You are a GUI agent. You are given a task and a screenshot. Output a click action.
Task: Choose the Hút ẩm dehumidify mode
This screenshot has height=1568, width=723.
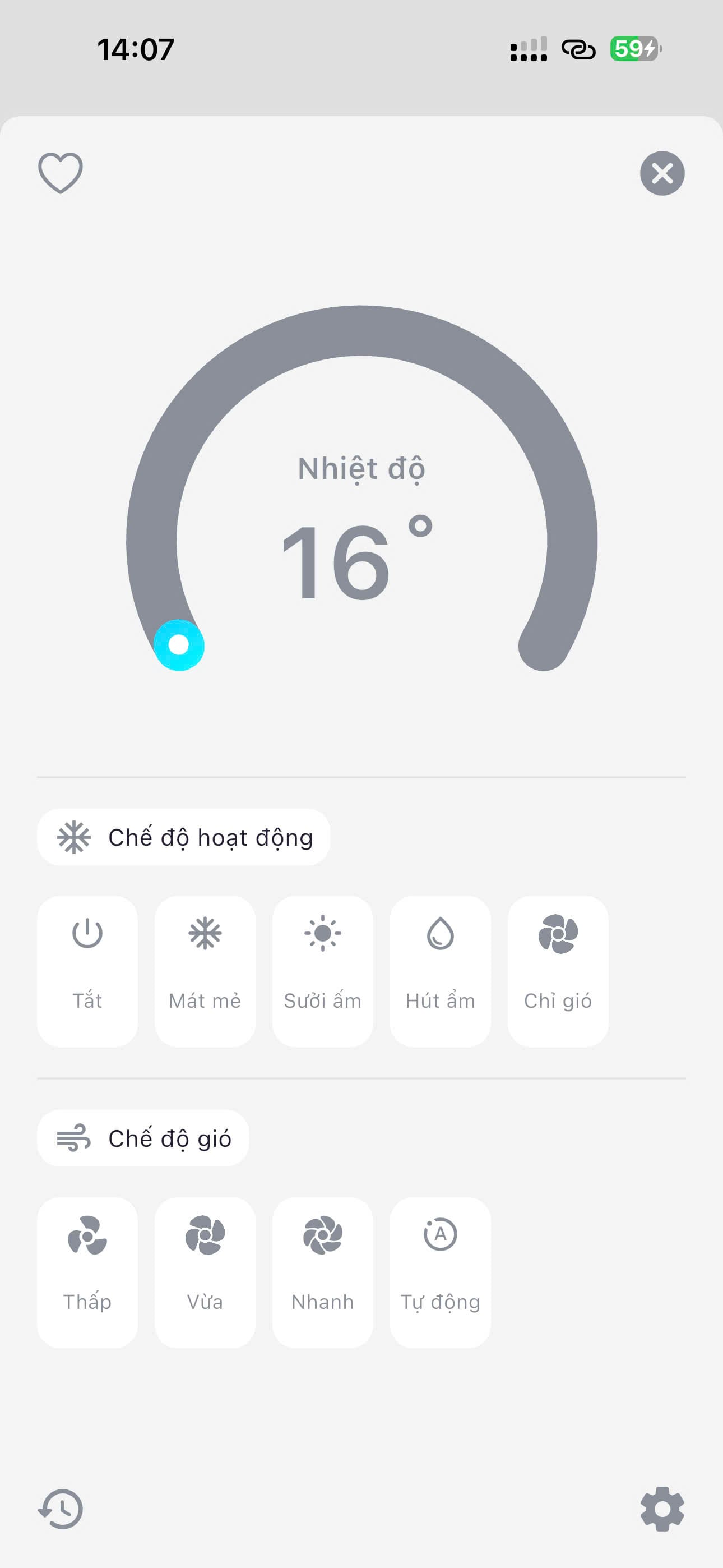(x=440, y=971)
